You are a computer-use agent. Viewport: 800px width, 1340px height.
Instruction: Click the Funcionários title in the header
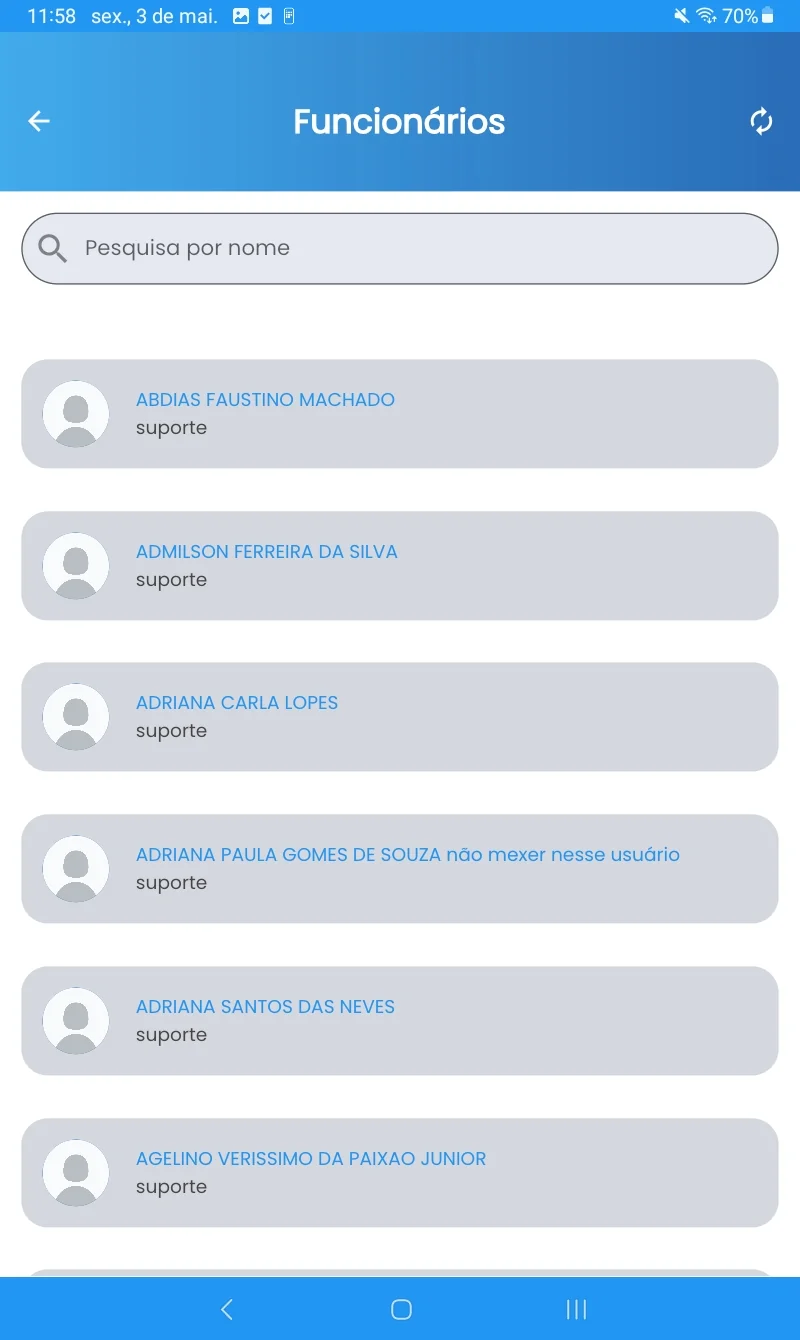coord(399,121)
